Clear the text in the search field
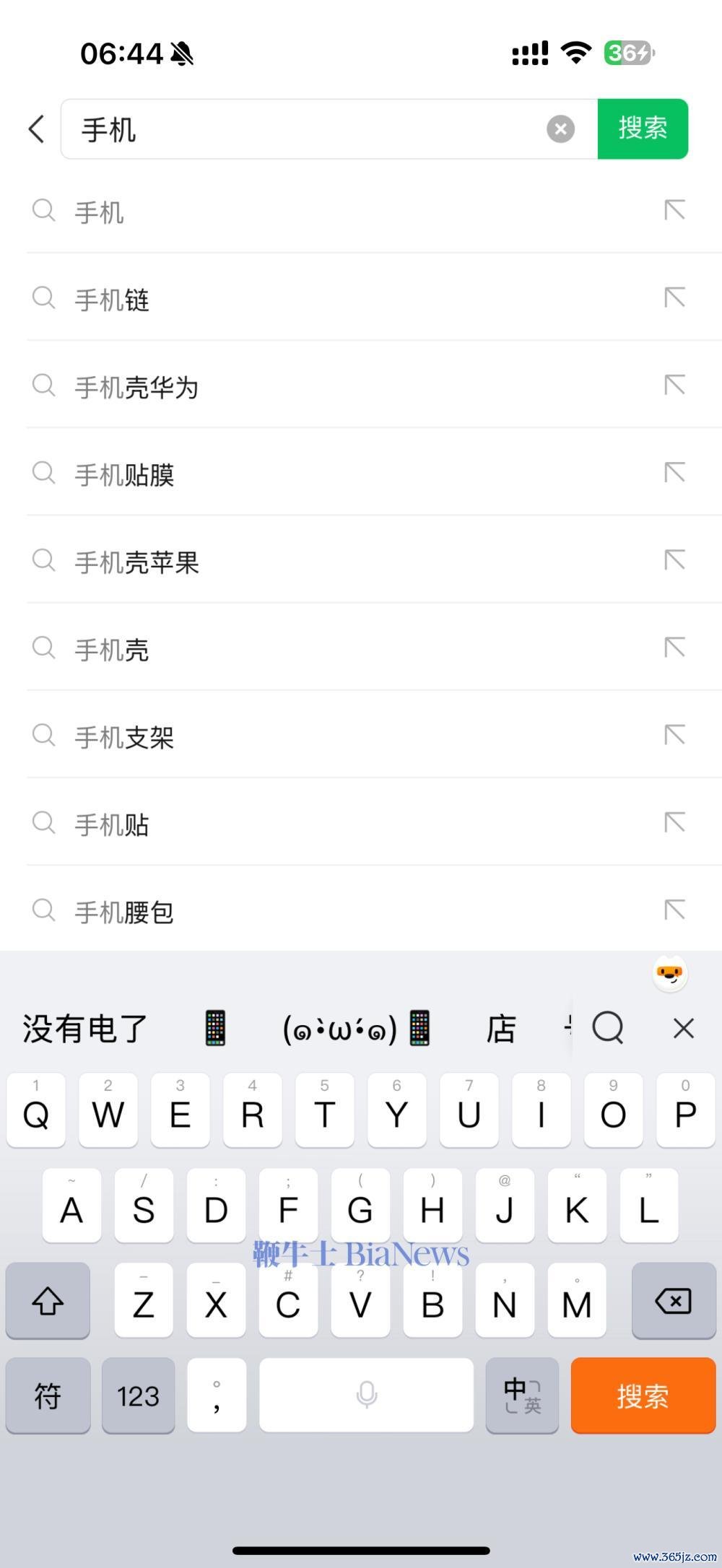The image size is (722, 1568). (x=560, y=129)
